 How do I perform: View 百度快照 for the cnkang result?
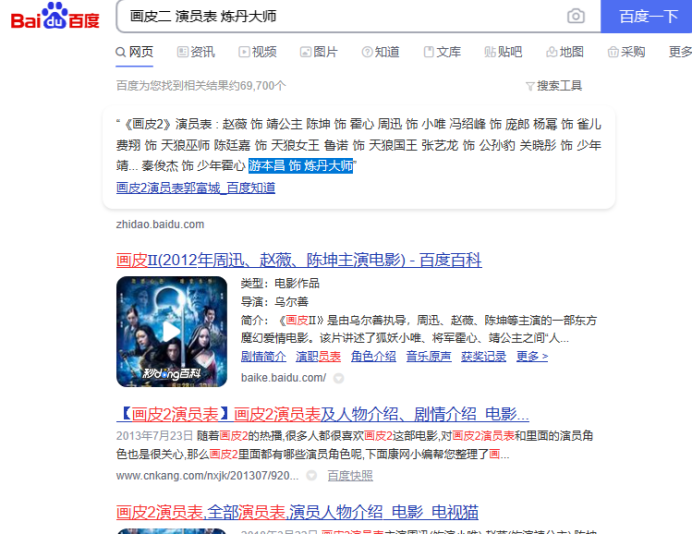[350, 475]
